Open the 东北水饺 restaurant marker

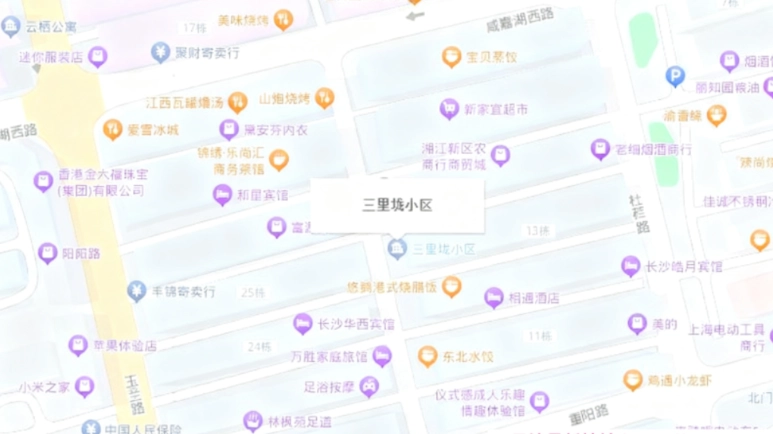pos(428,355)
